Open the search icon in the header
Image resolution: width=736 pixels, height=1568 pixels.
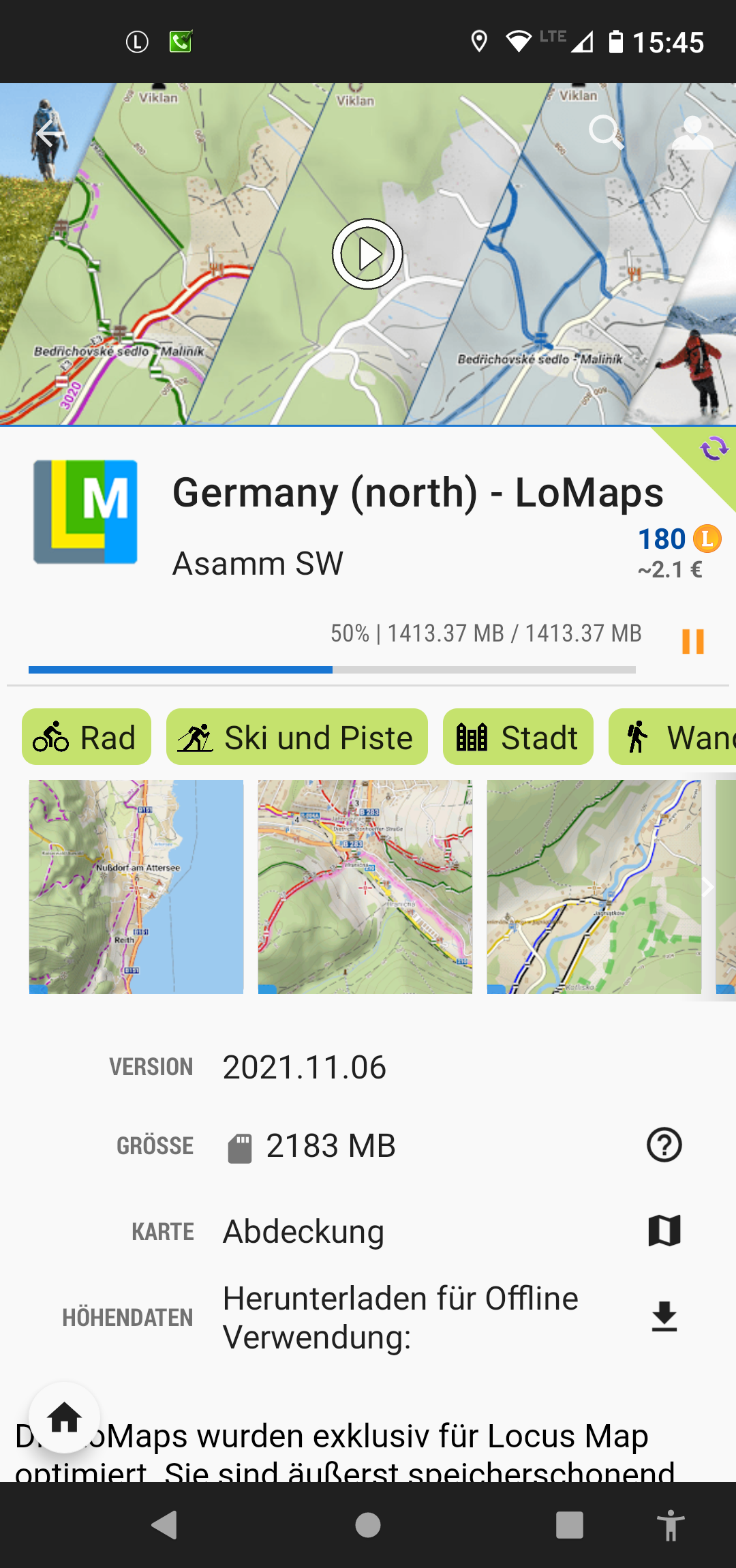tap(605, 132)
